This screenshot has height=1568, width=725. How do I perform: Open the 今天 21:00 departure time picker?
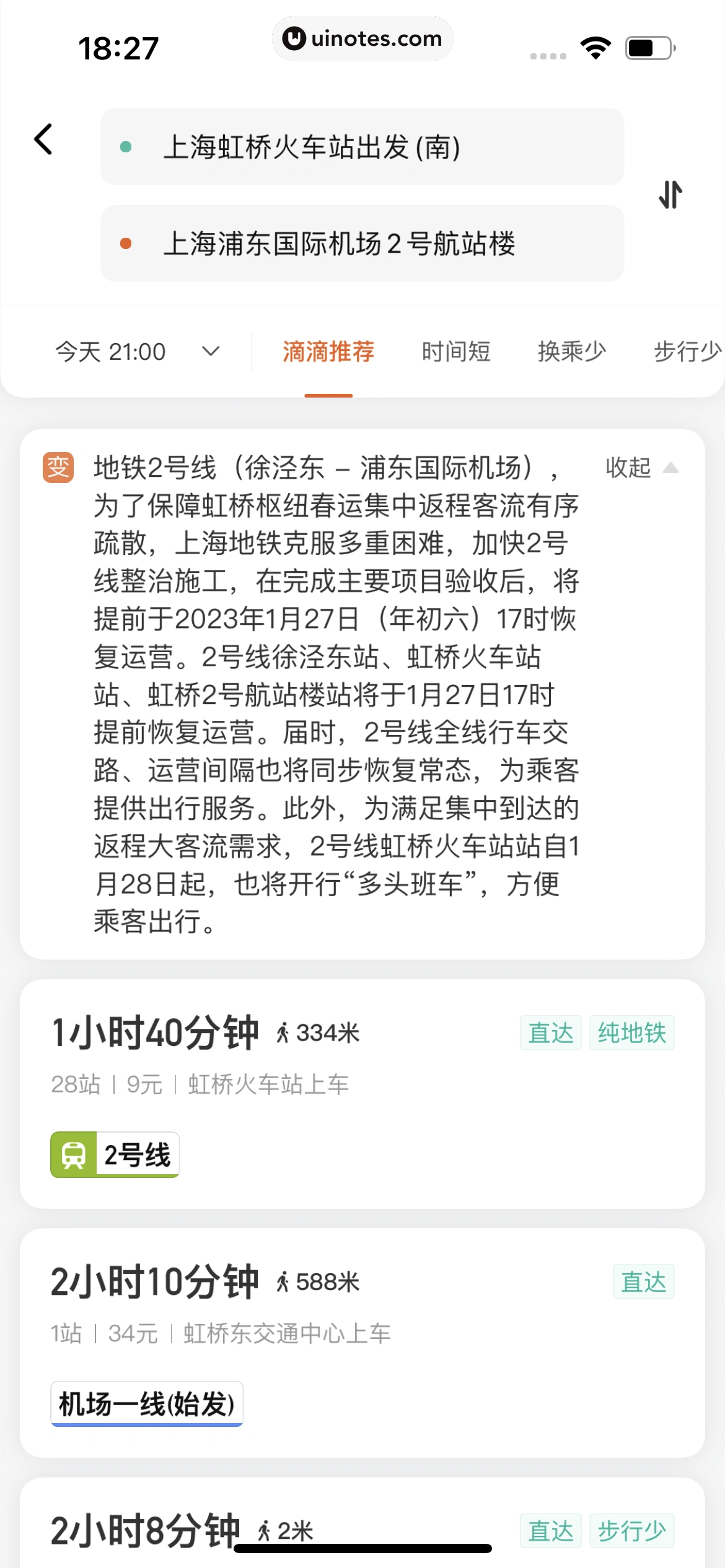(137, 352)
